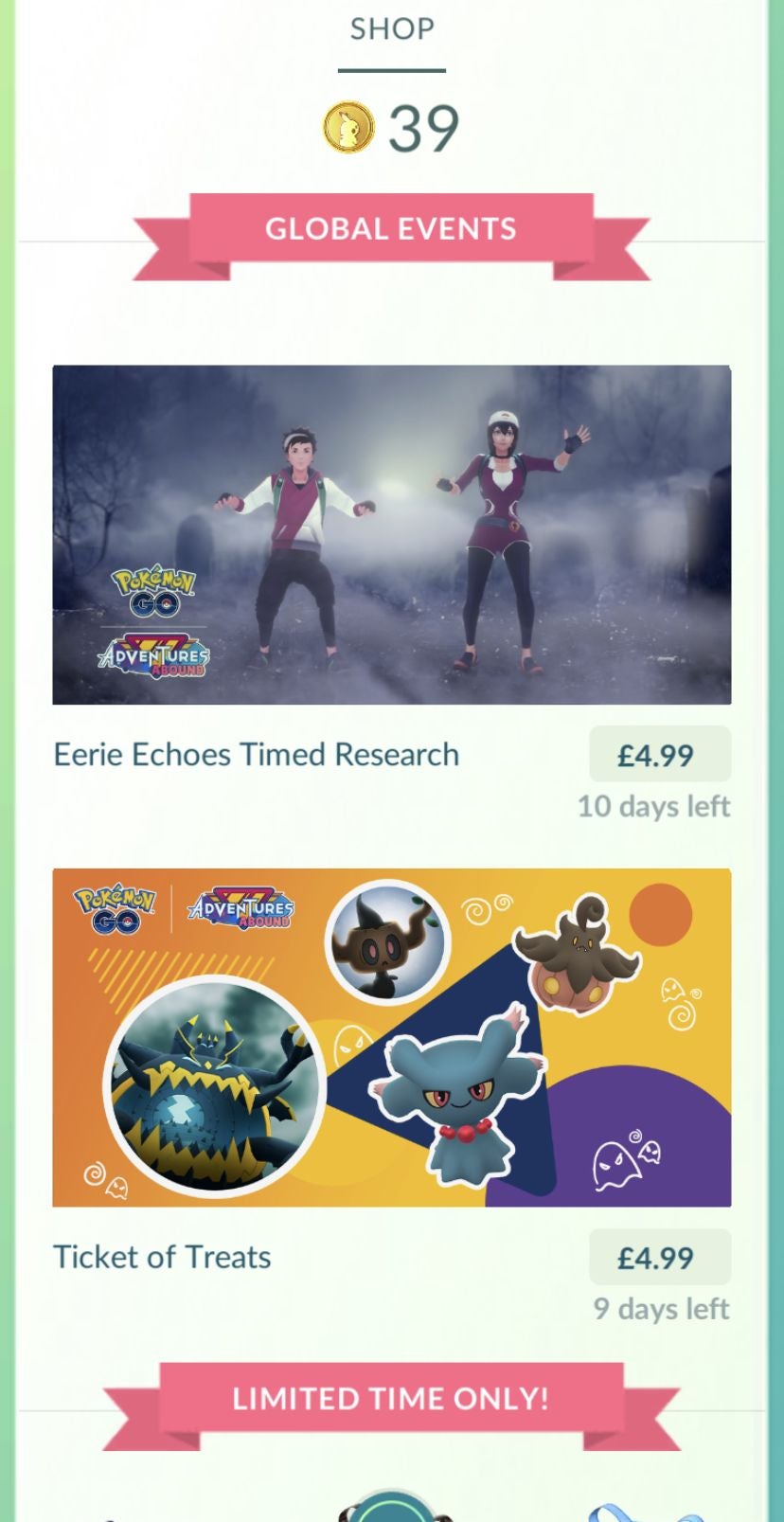Tap the SHOP title at the top
Screen dimensions: 784x1522
pos(391,29)
